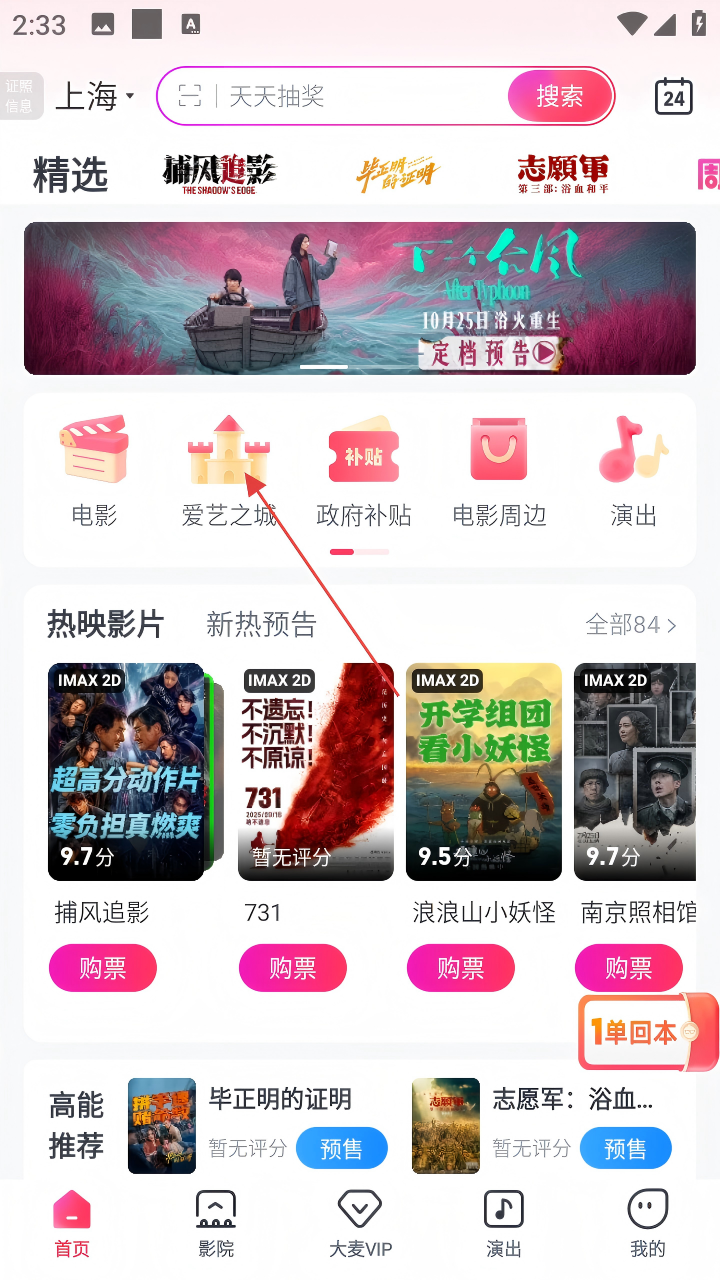Image resolution: width=720 pixels, height=1280 pixels.
Task: Open the After Typhoon trailer banner
Action: point(360,298)
